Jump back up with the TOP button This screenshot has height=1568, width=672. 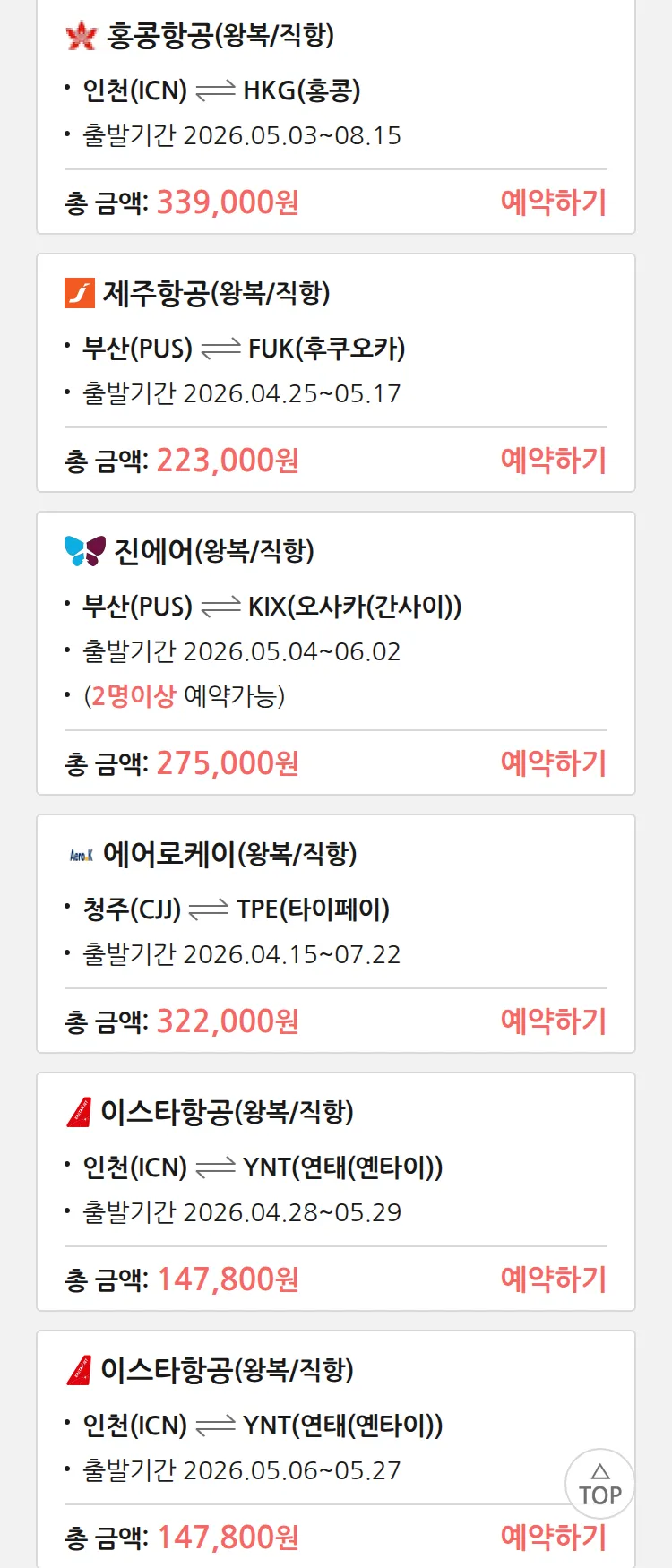pos(600,1484)
